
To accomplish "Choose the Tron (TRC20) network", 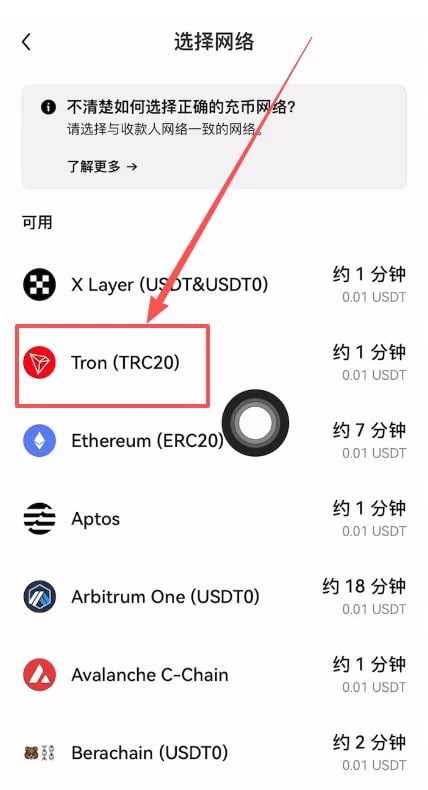I will [x=214, y=363].
